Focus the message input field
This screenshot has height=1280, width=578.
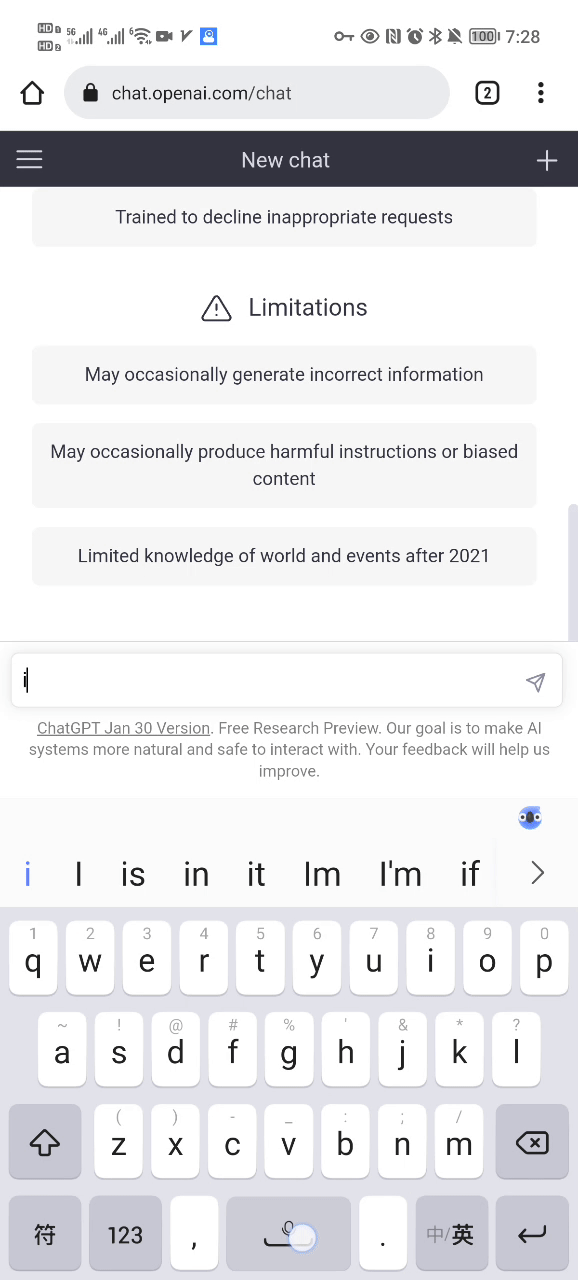(x=268, y=681)
